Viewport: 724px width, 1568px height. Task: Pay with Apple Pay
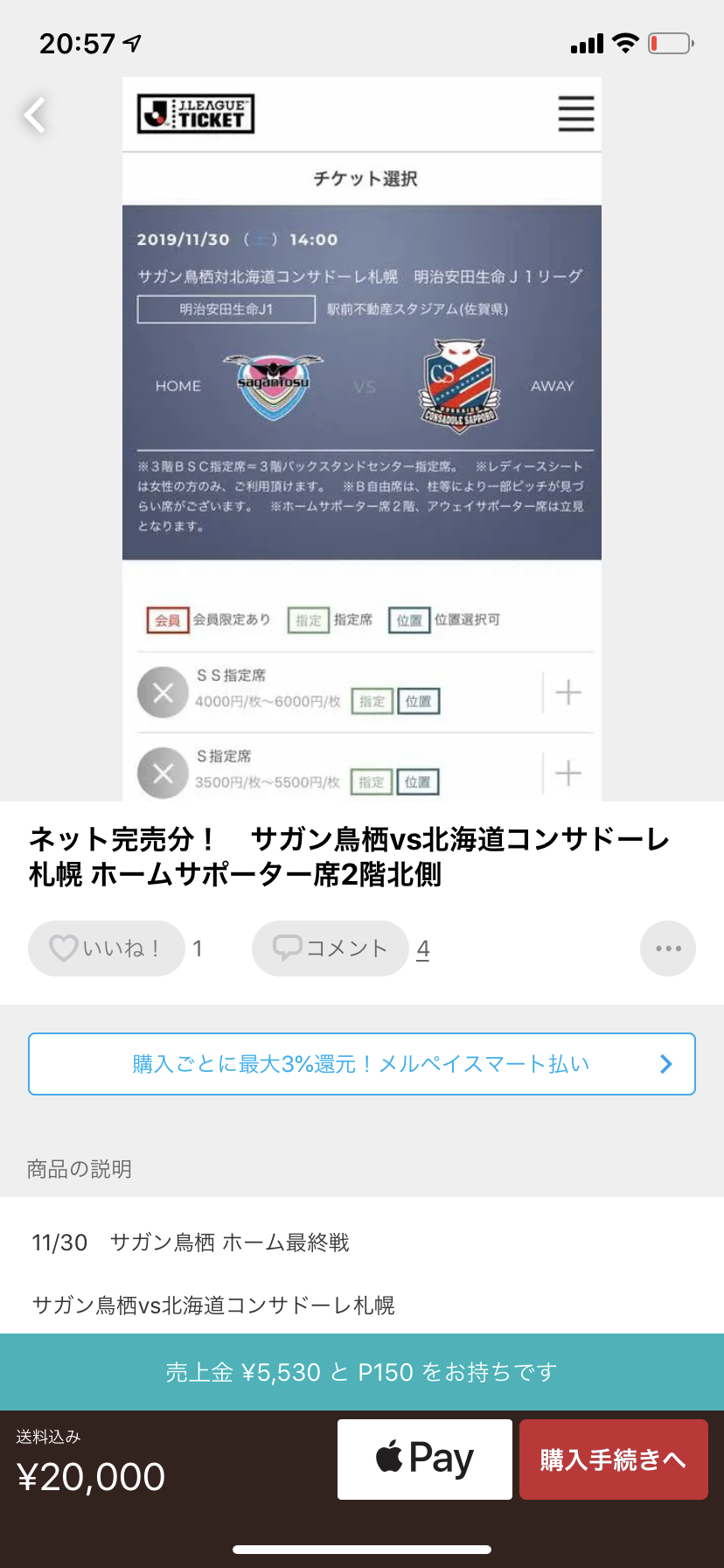[x=425, y=1459]
